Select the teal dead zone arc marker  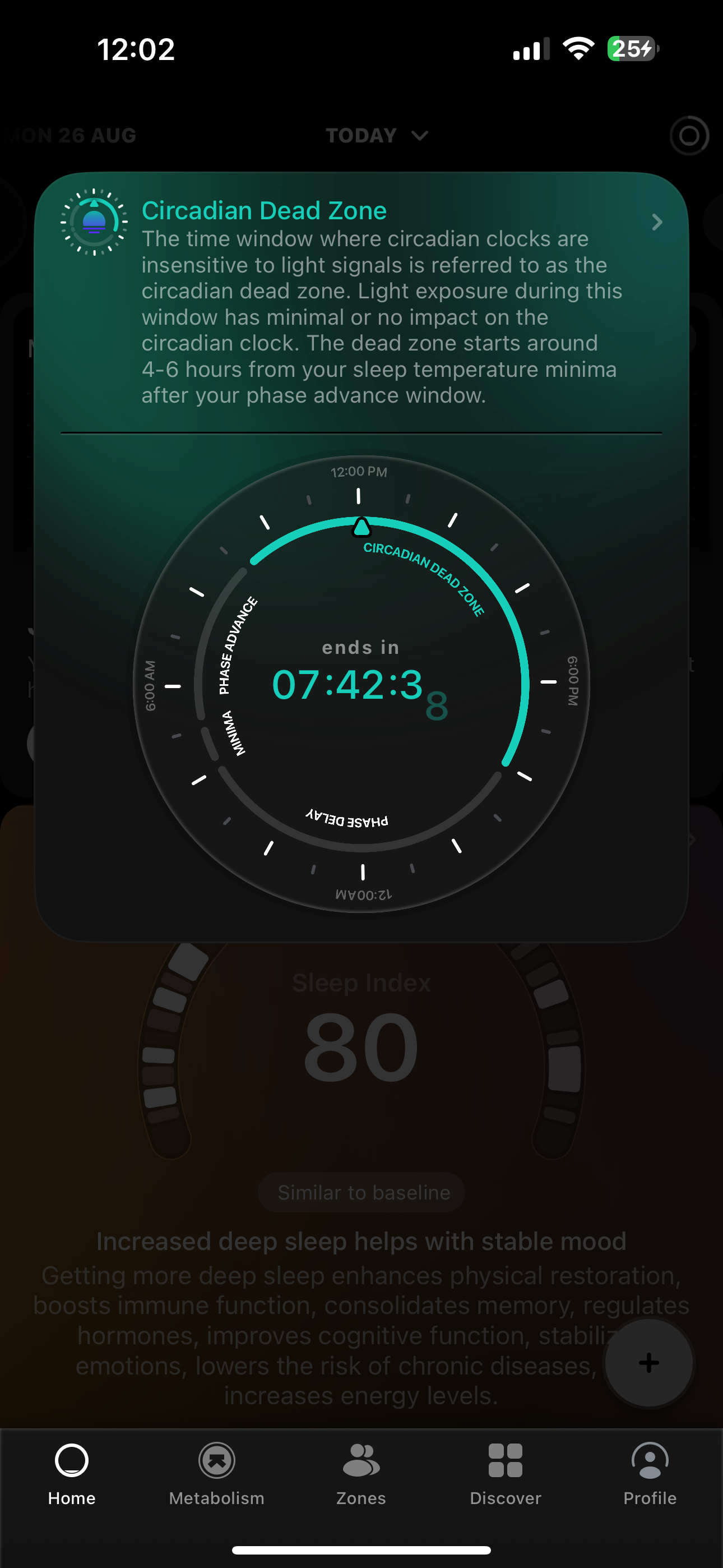(360, 528)
